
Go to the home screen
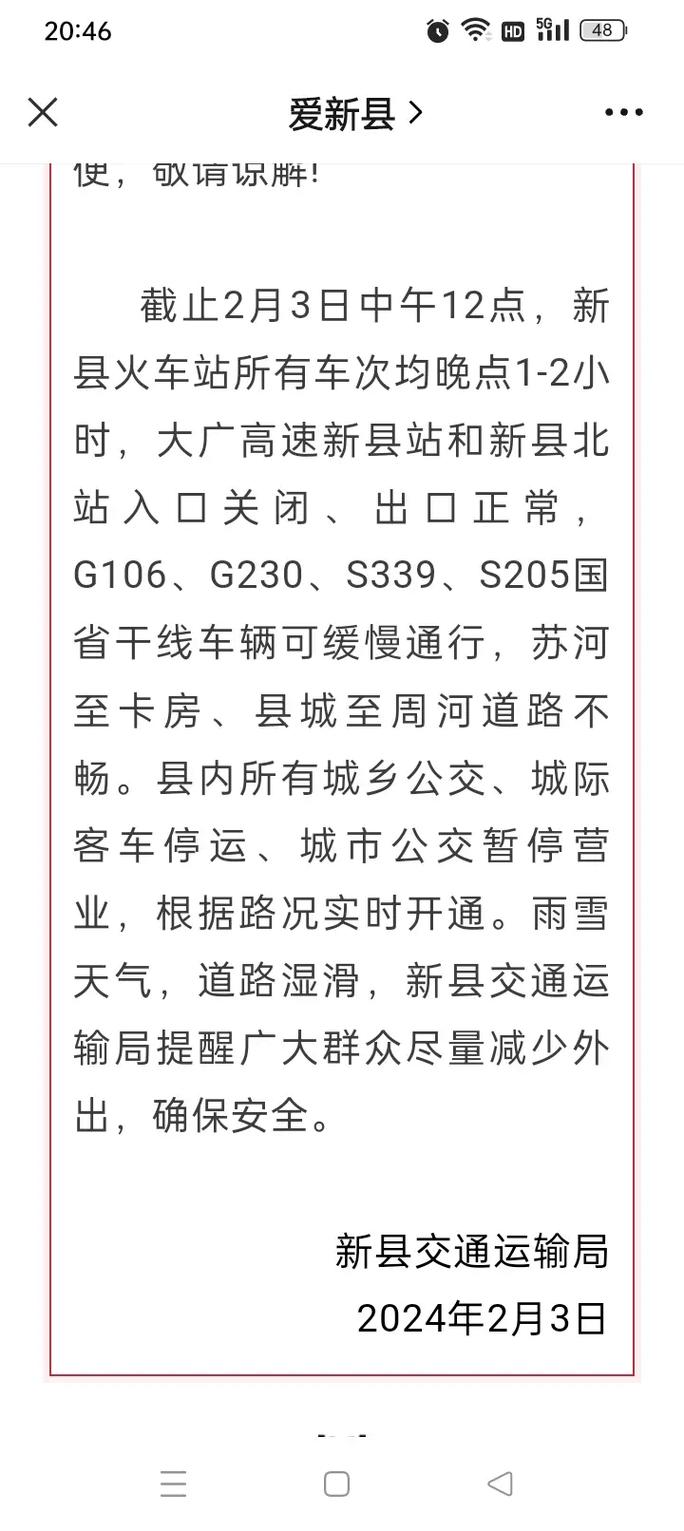pyautogui.click(x=337, y=1483)
